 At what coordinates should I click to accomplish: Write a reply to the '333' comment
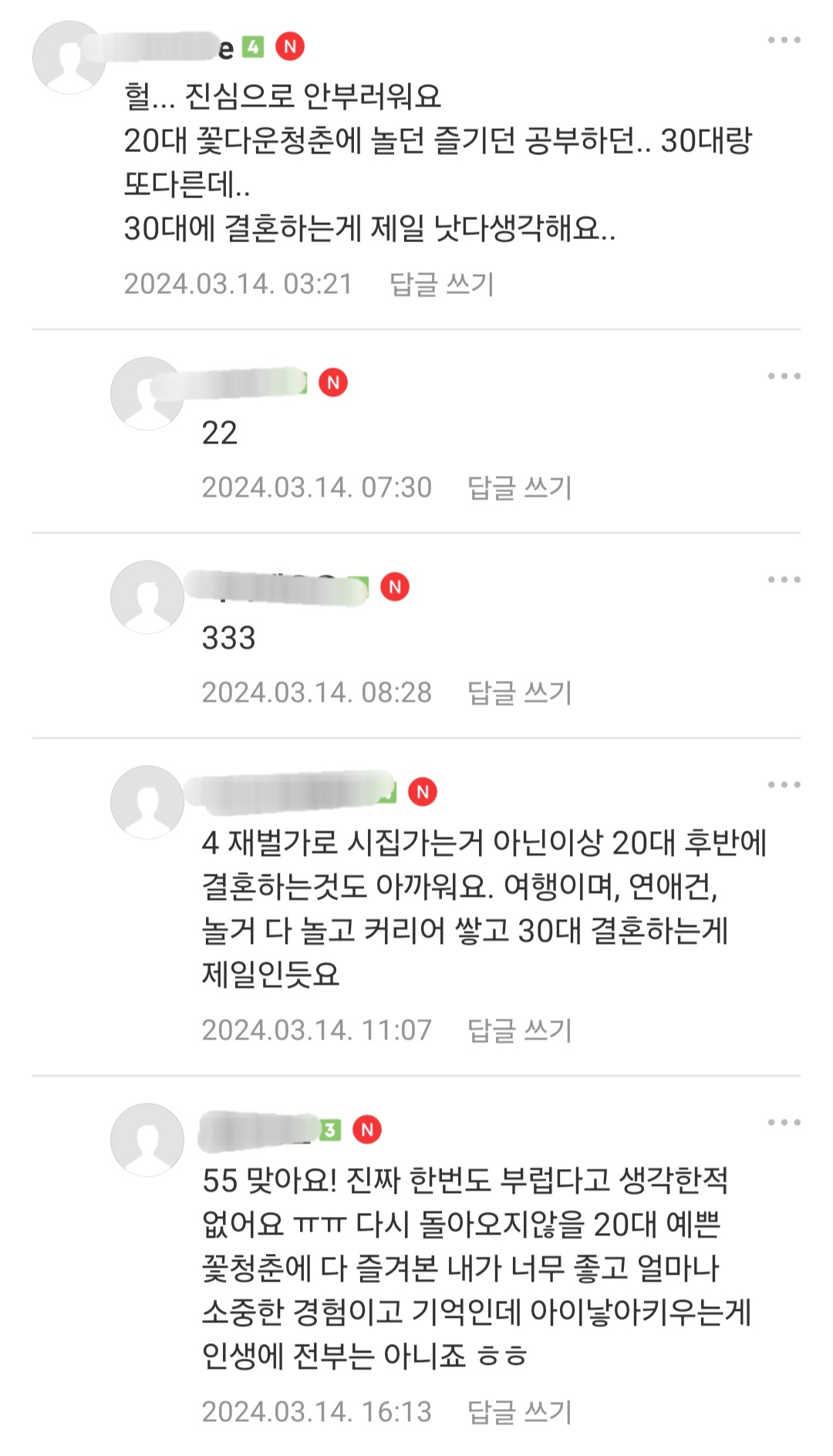coord(519,693)
